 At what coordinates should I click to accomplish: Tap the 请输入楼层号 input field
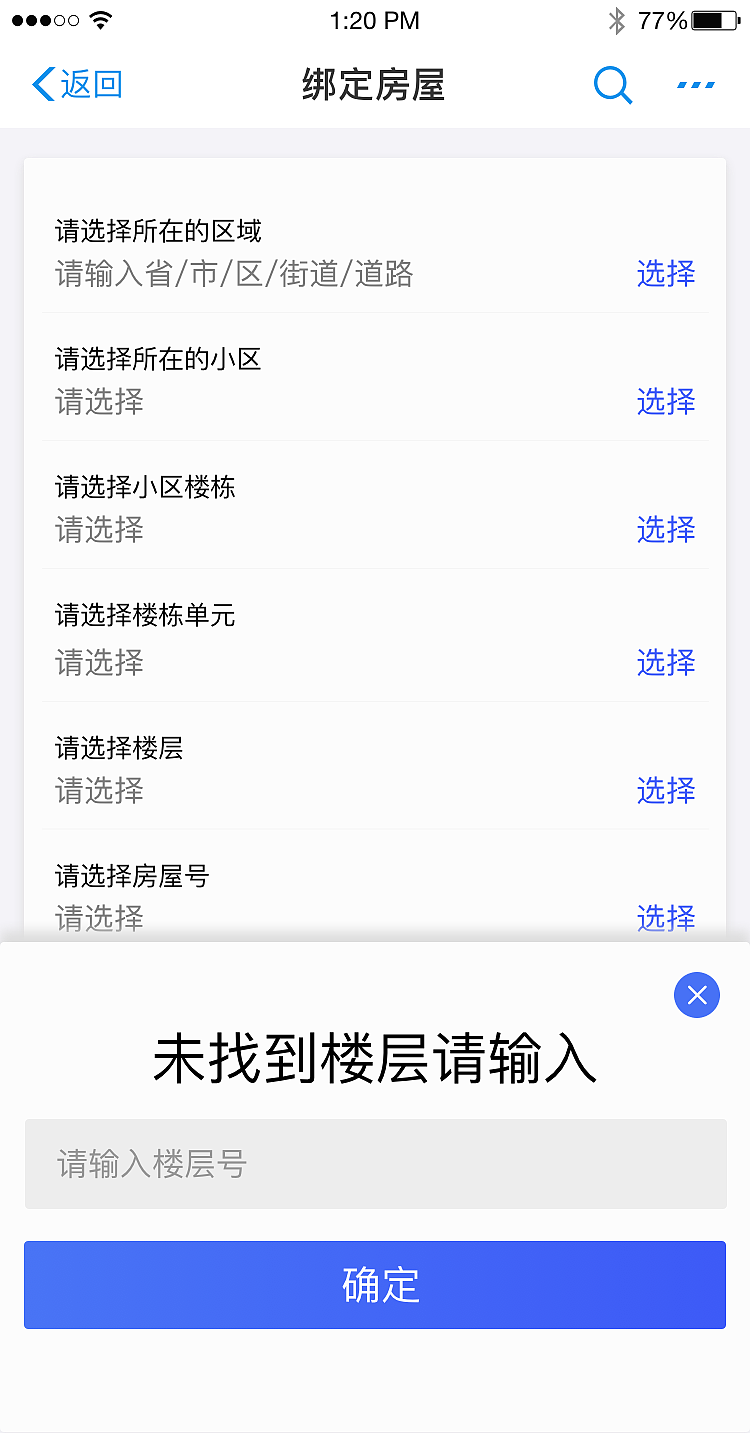tap(374, 1163)
